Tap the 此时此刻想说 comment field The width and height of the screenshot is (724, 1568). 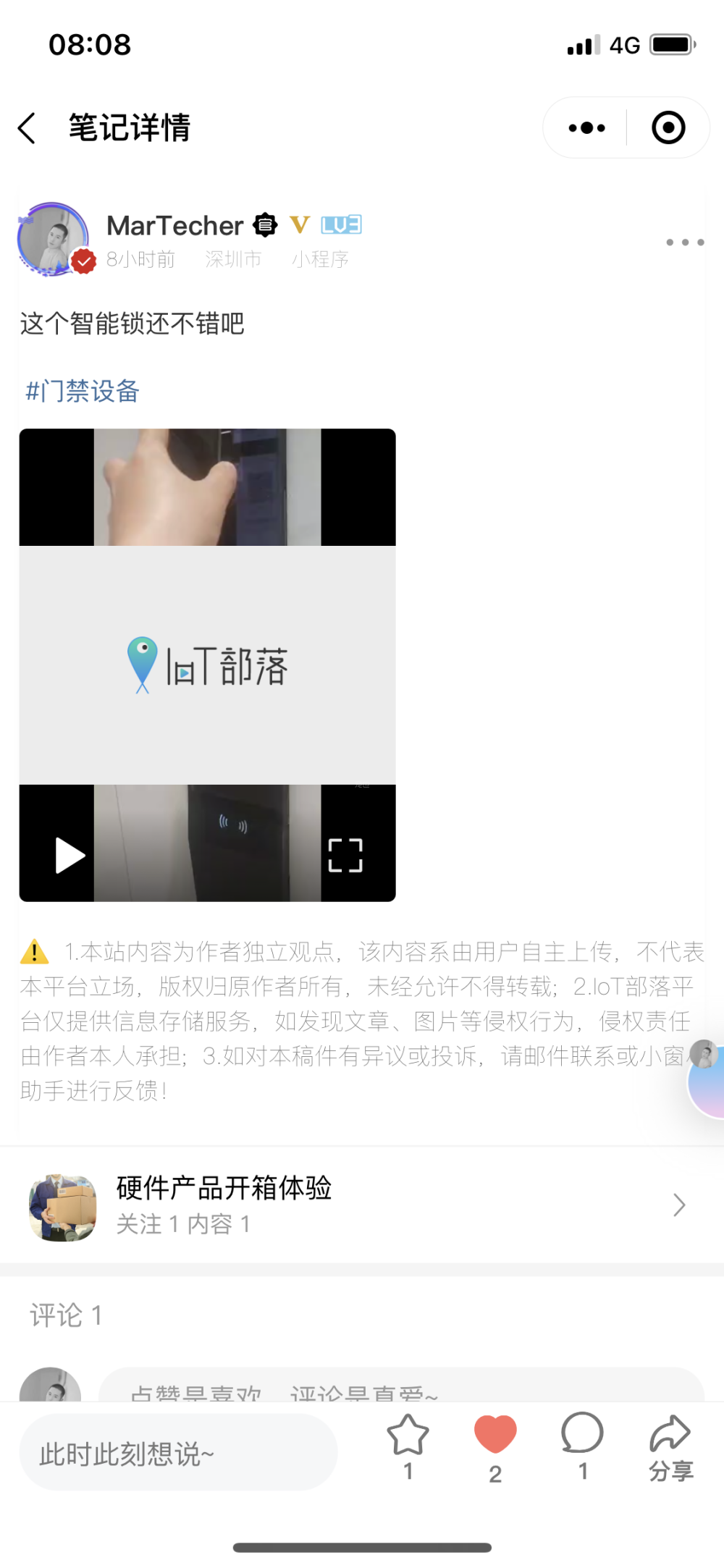(178, 1454)
